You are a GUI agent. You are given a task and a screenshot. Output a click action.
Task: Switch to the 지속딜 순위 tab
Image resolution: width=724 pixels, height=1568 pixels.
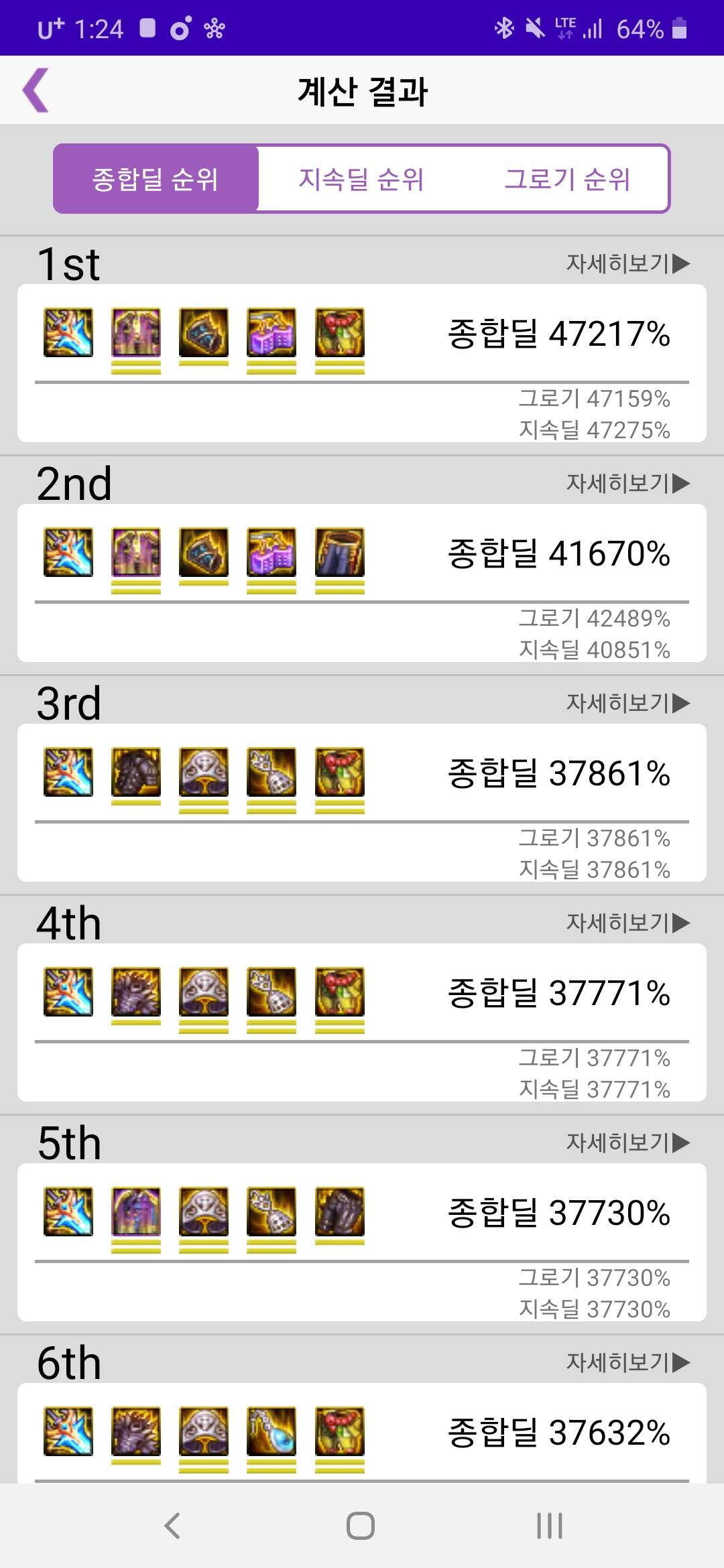[361, 179]
